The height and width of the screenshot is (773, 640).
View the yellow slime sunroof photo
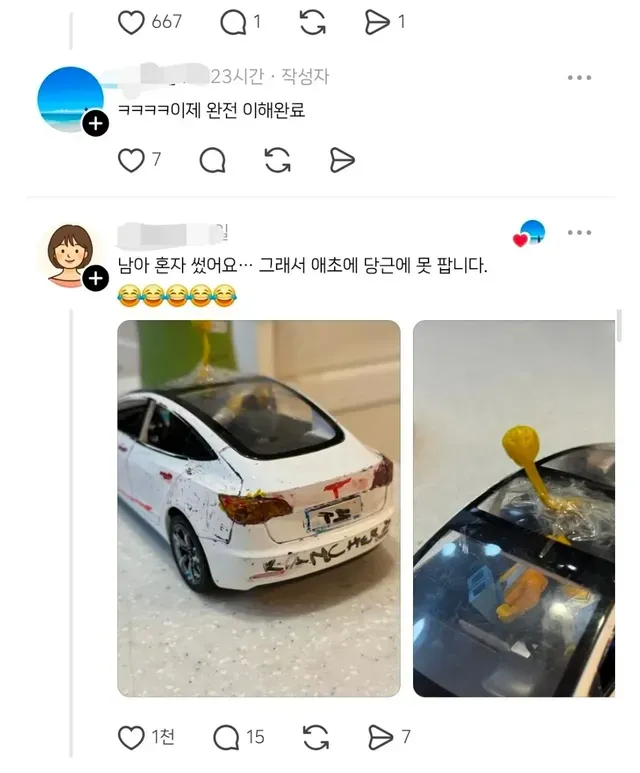point(514,508)
